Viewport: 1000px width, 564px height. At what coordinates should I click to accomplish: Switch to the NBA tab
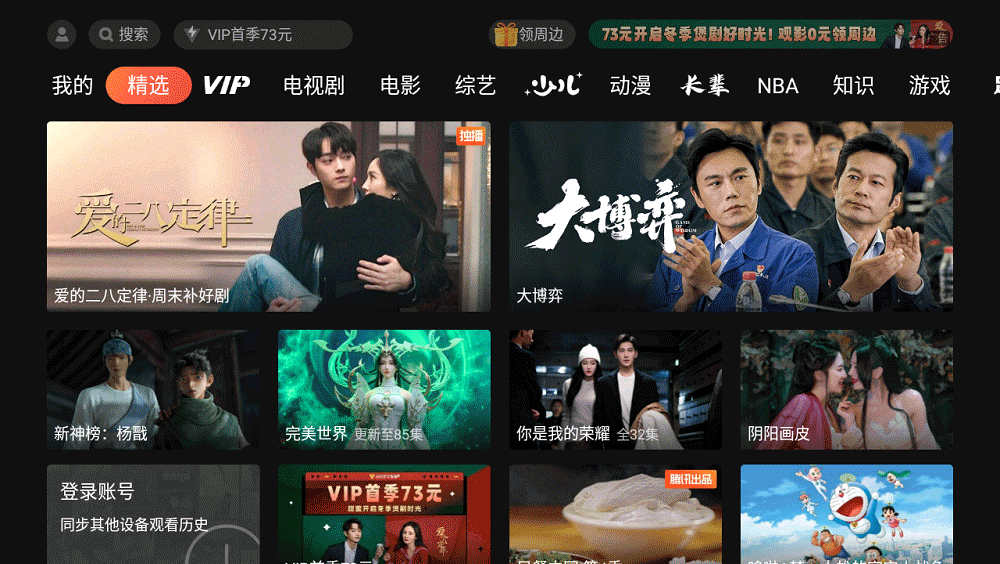777,86
